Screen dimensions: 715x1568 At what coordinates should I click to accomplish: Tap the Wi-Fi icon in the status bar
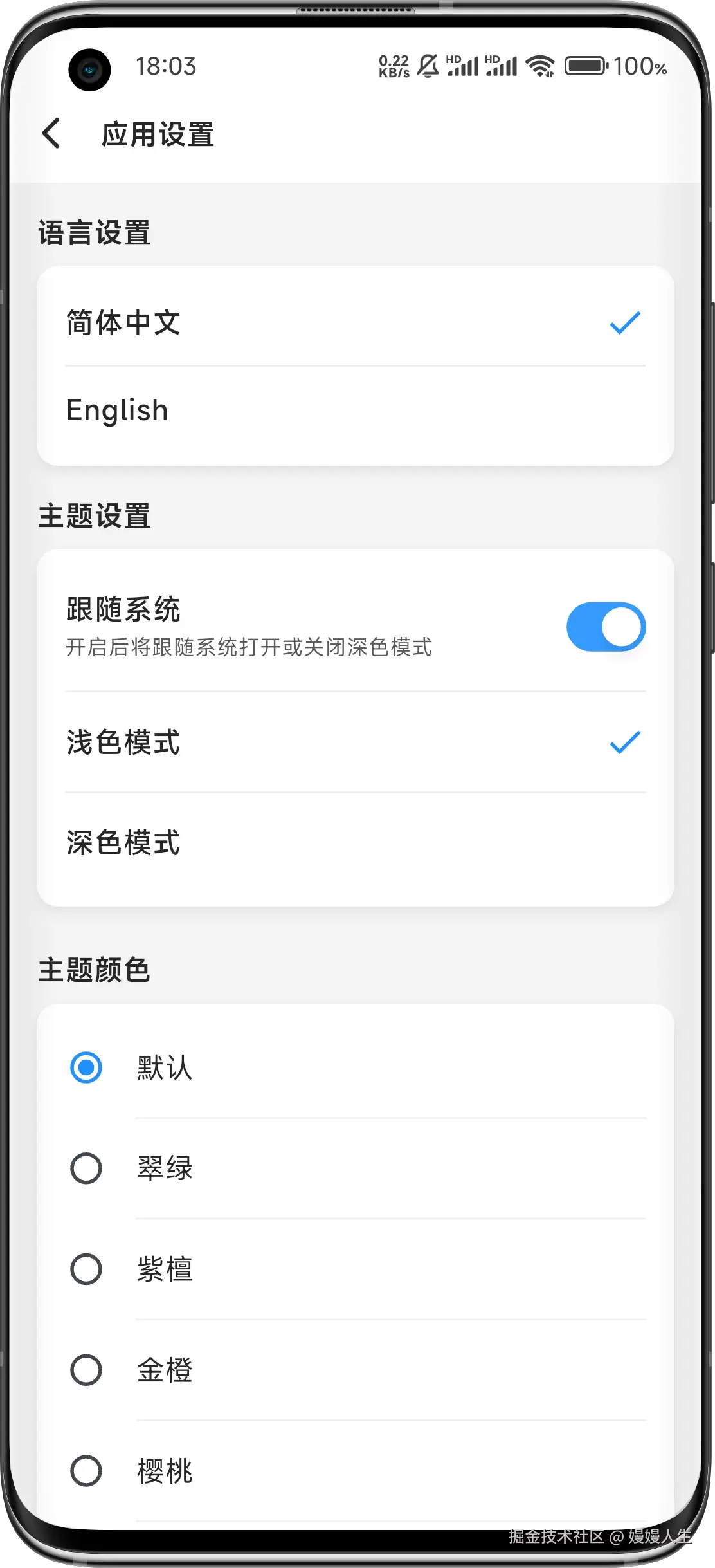coord(539,66)
